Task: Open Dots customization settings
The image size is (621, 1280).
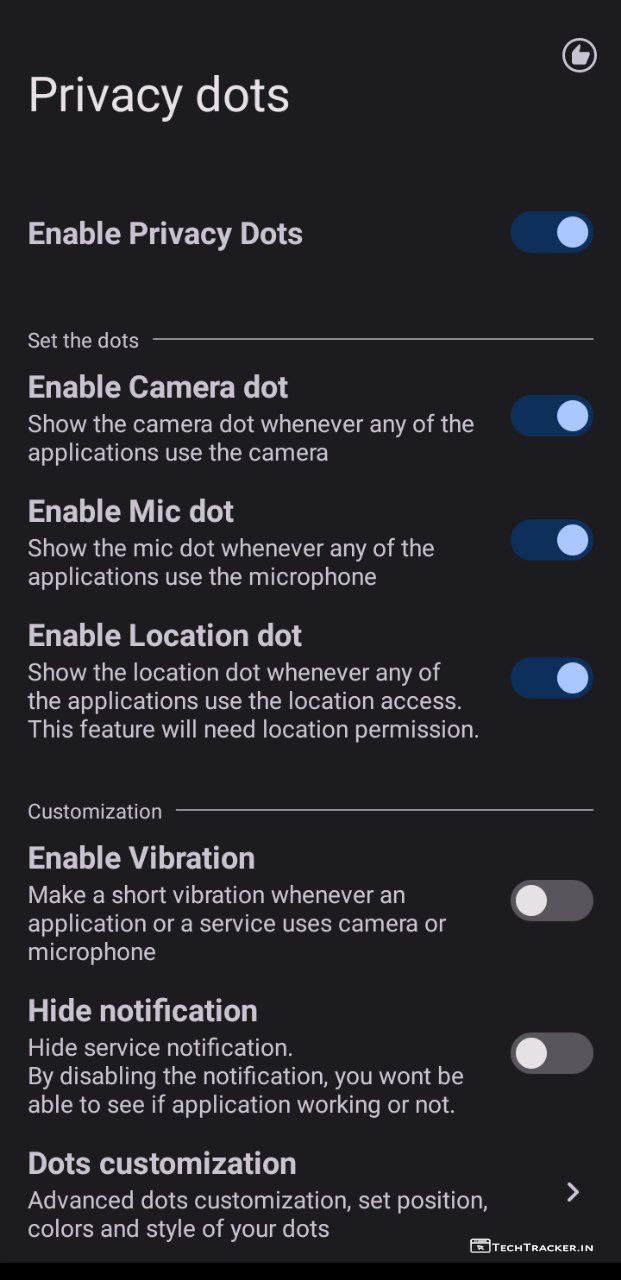Action: click(x=300, y=1192)
